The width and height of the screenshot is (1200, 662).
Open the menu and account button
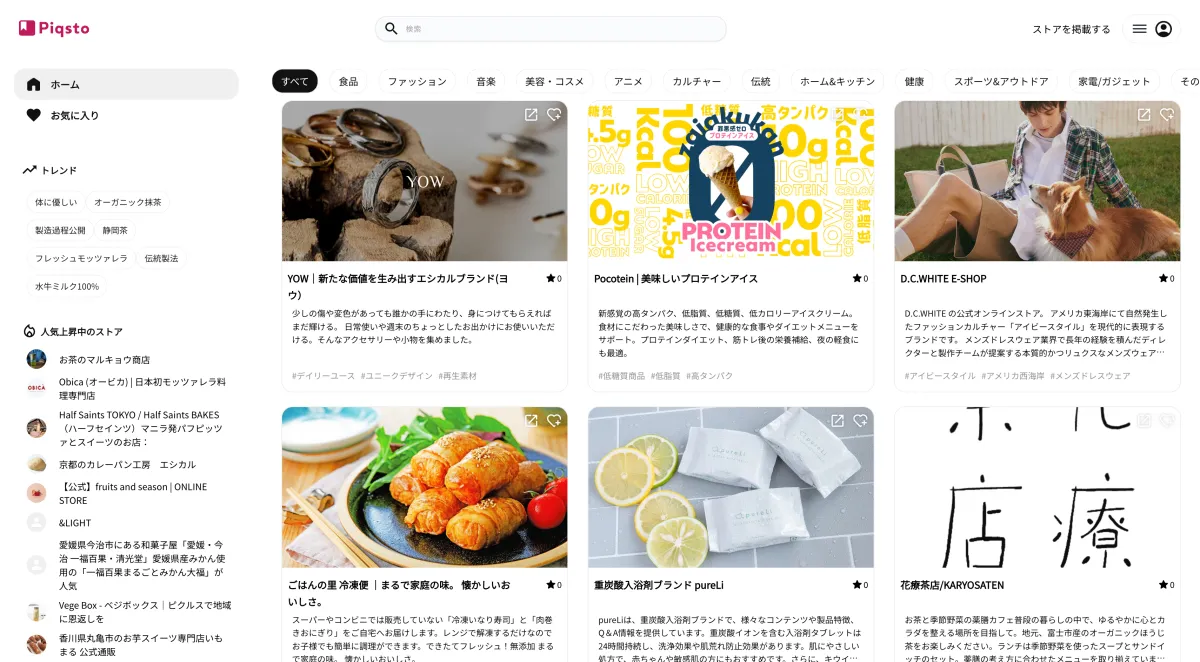1151,29
